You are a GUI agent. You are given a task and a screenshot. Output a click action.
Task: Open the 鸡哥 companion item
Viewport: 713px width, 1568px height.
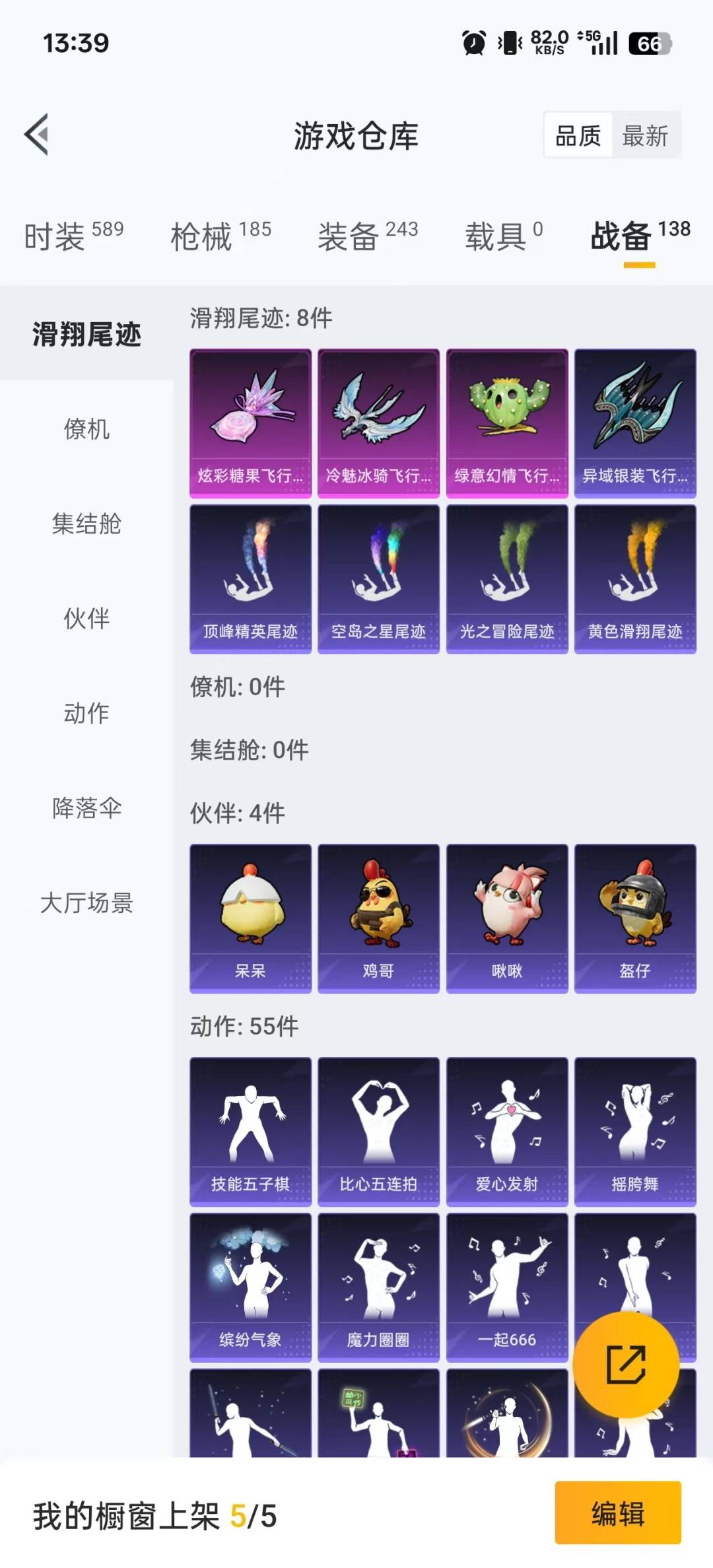coord(378,918)
